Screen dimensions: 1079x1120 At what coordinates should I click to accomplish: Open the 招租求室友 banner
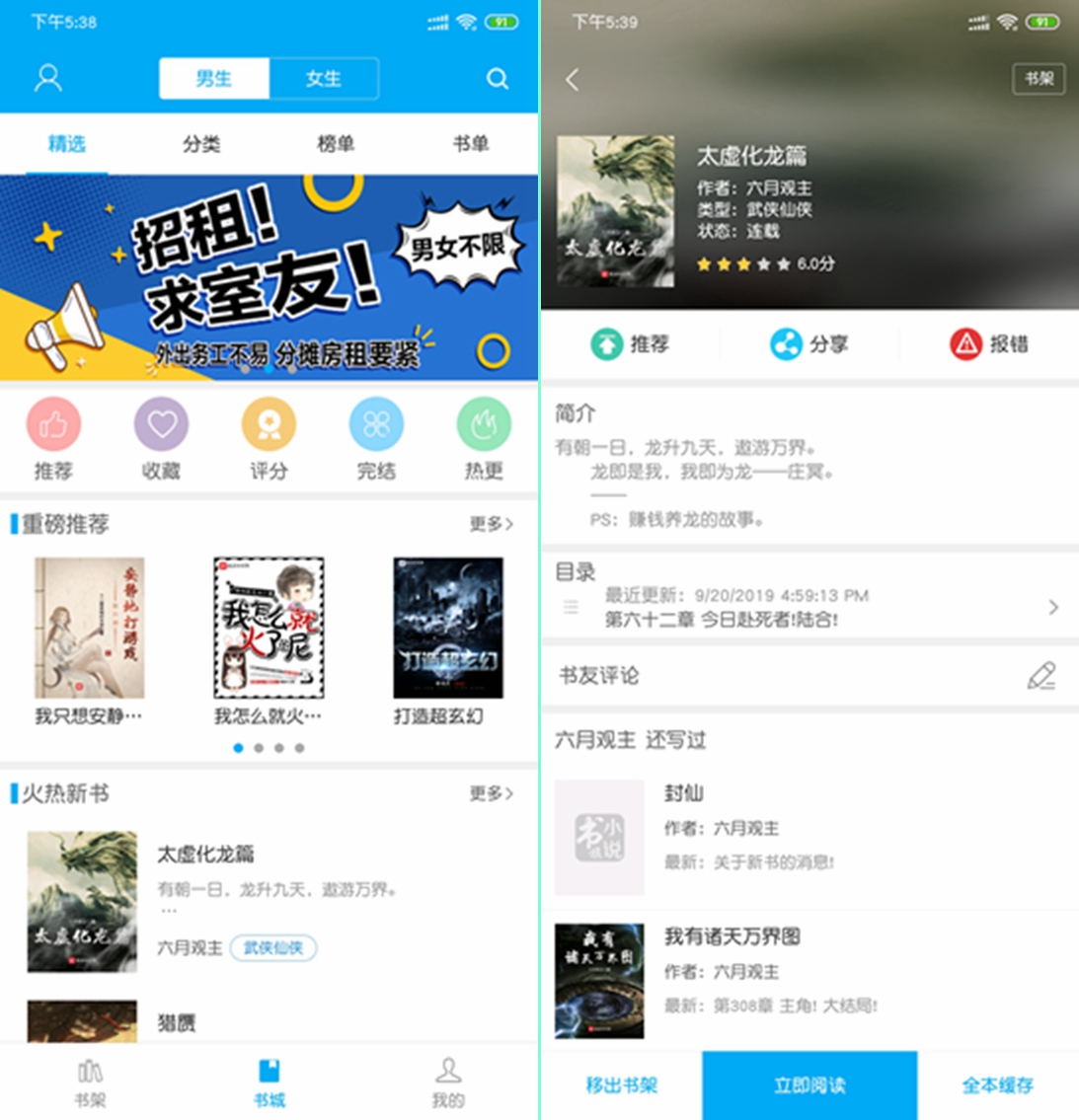pos(269,276)
